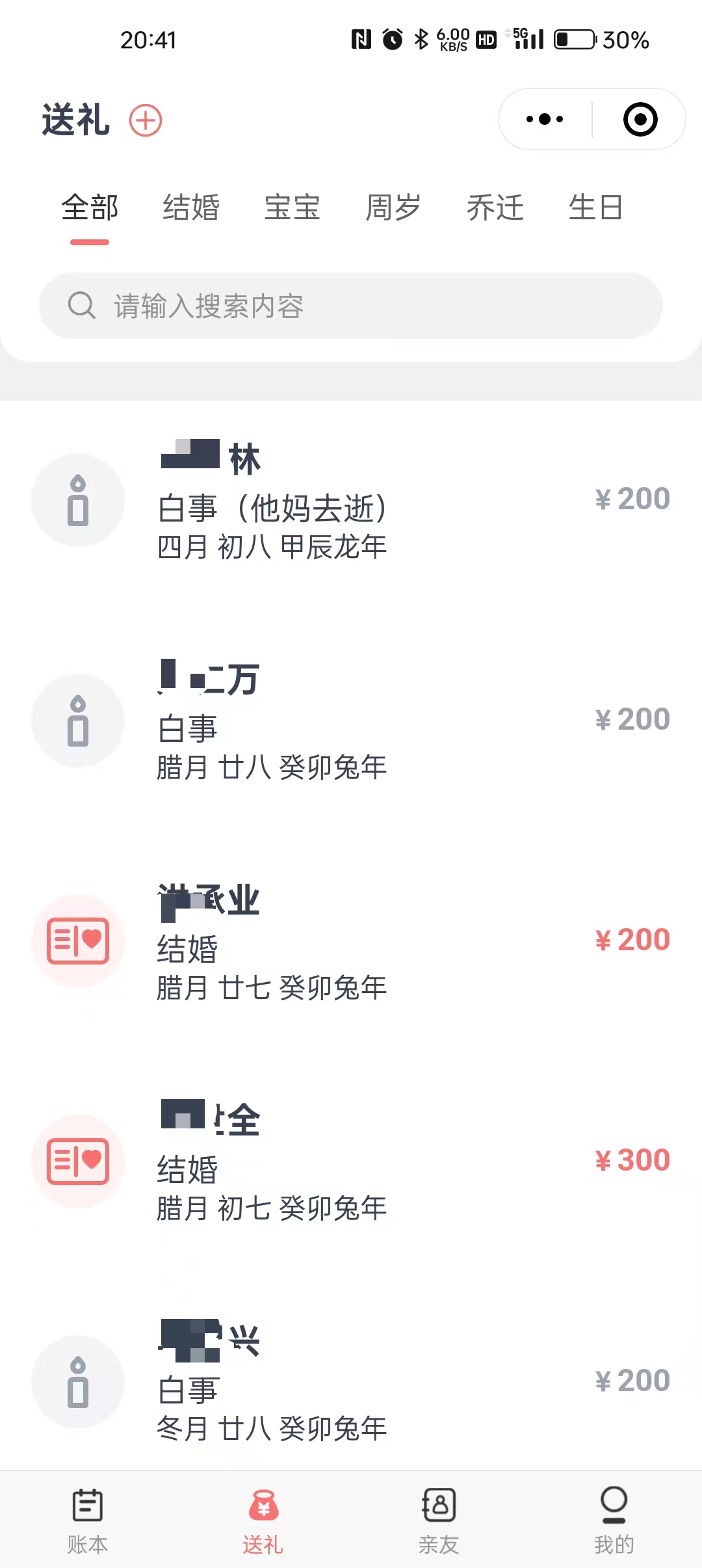This screenshot has width=702, height=1568.
Task: Open the 白事（他妈去逝）record
Action: 351,500
